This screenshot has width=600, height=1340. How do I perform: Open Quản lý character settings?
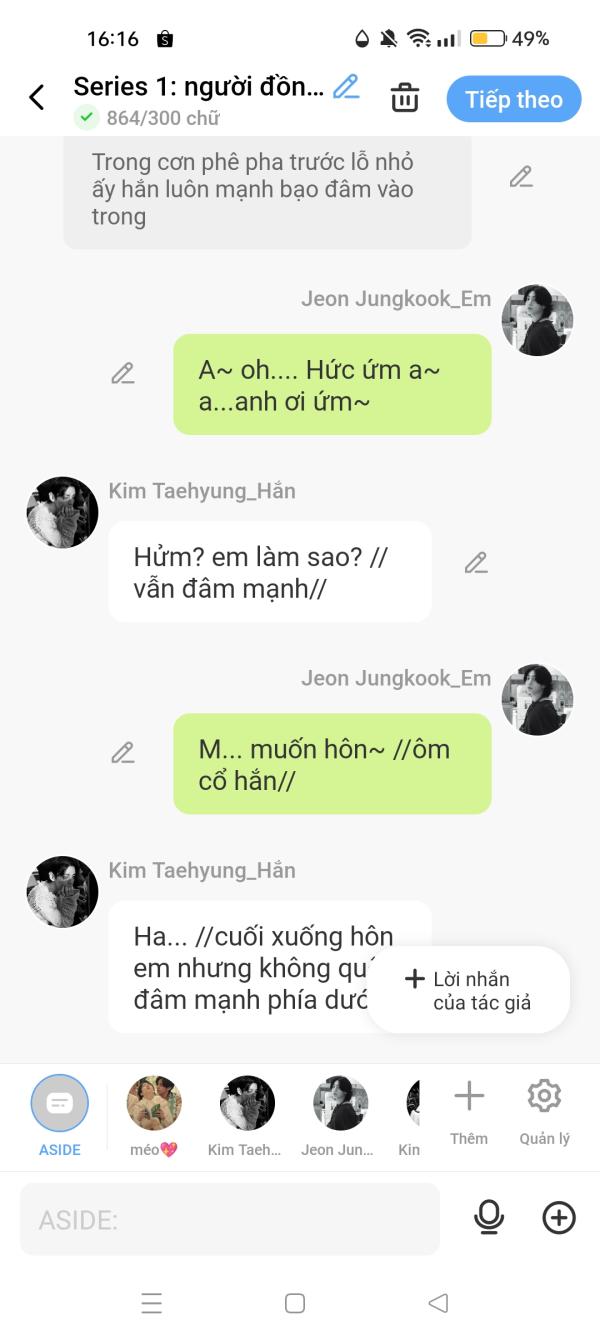[544, 1110]
